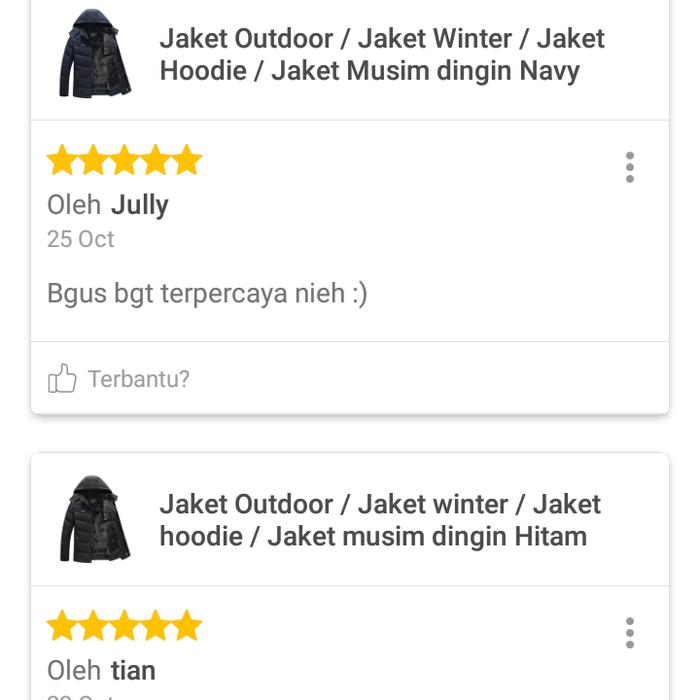Open the Navy winter jacket product
The image size is (700, 700).
click(x=382, y=55)
